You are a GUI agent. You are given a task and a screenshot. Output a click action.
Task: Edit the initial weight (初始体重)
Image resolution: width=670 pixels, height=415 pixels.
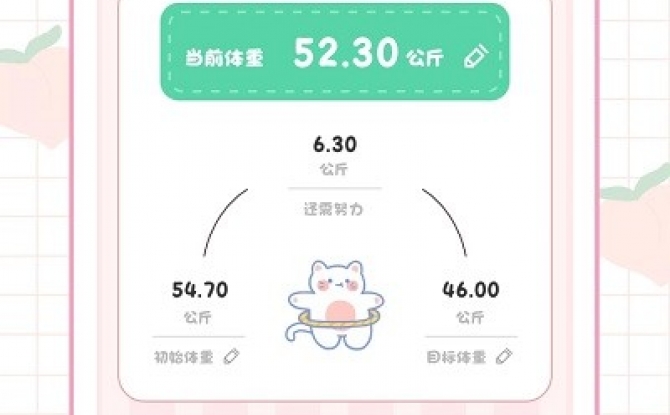(x=232, y=355)
